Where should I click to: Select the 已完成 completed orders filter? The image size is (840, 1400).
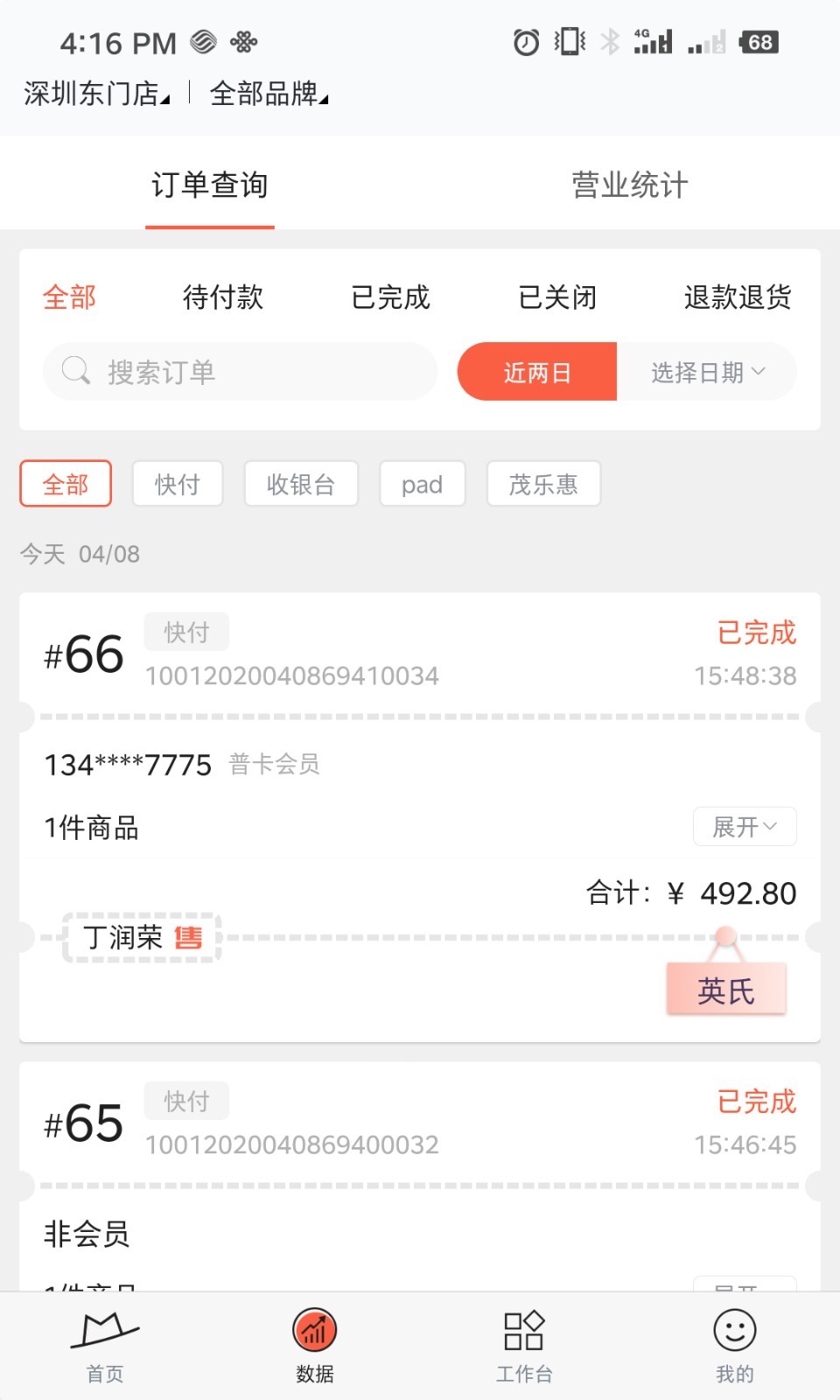391,297
